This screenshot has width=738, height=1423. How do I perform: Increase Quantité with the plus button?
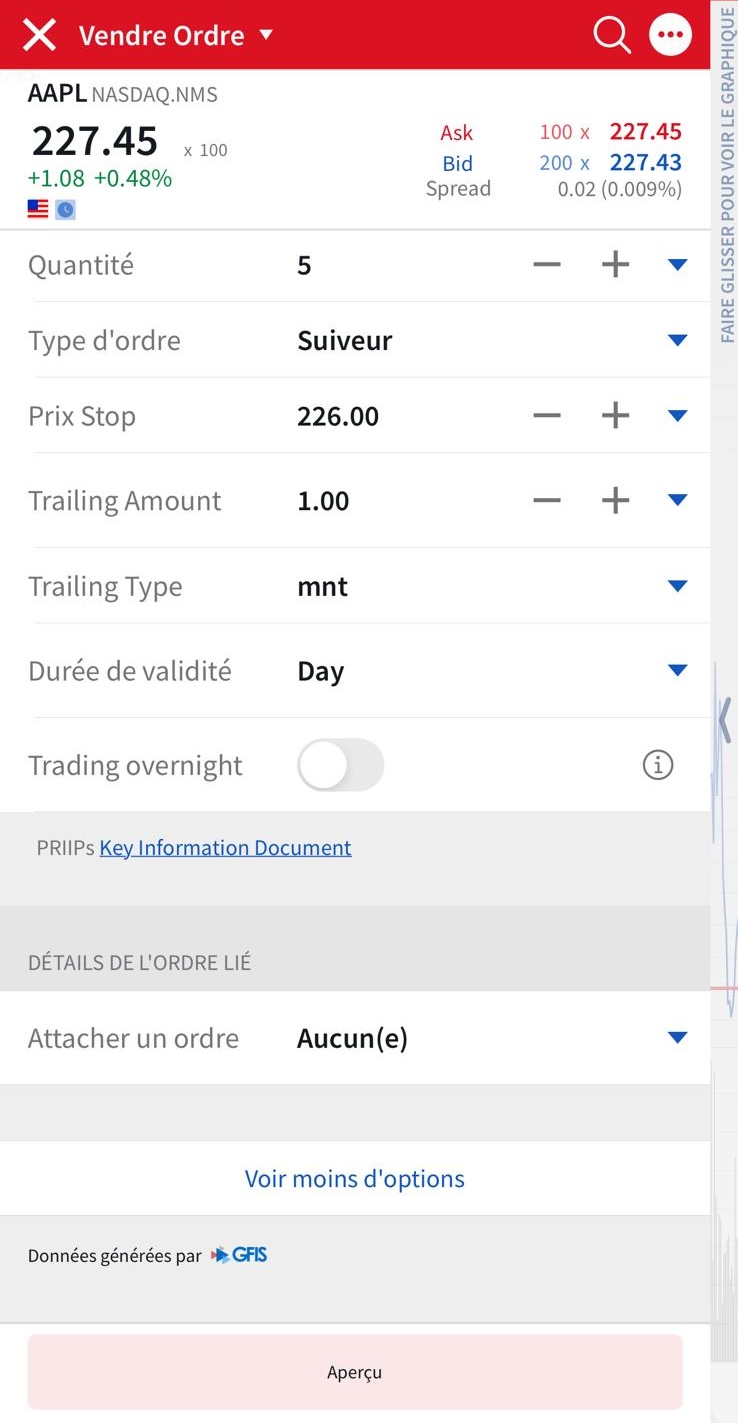tap(615, 265)
